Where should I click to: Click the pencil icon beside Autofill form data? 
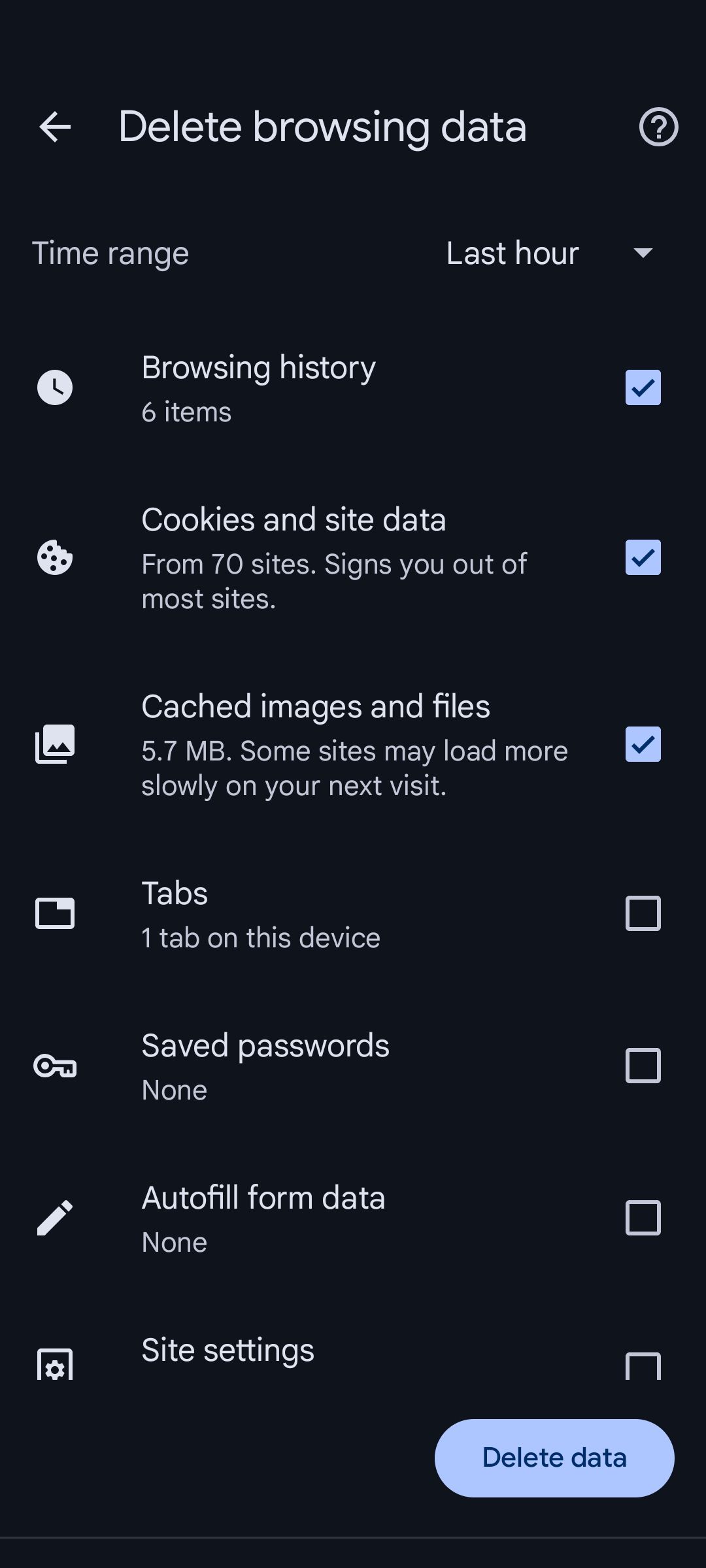(55, 1218)
